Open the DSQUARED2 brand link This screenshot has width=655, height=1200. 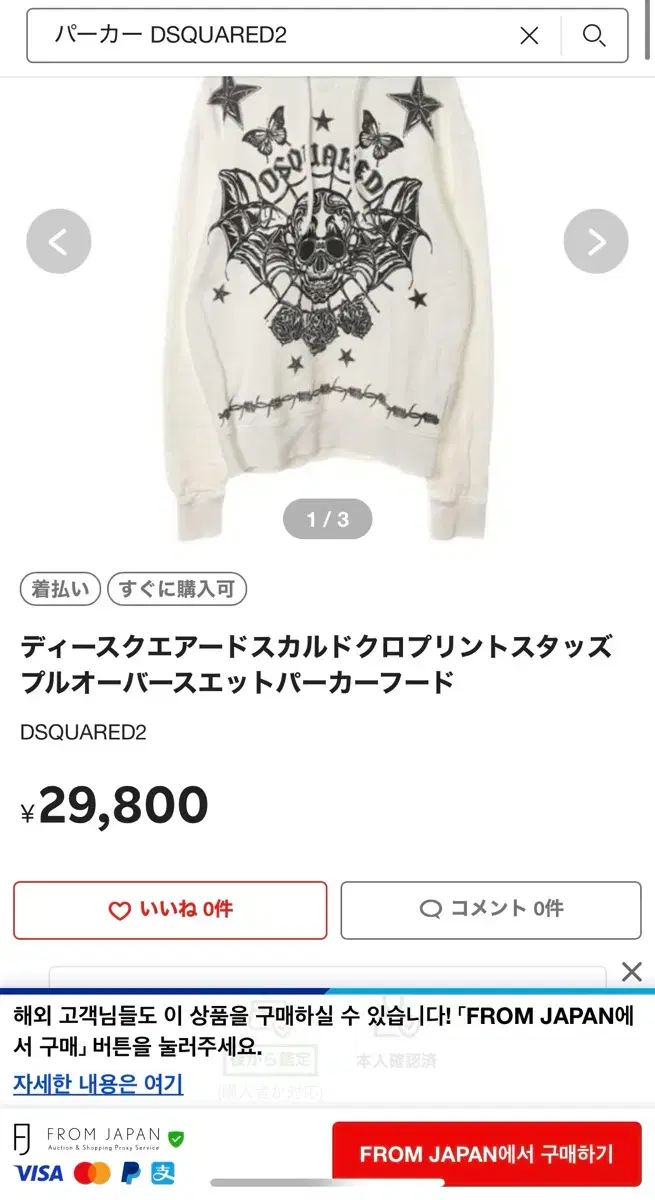[83, 732]
